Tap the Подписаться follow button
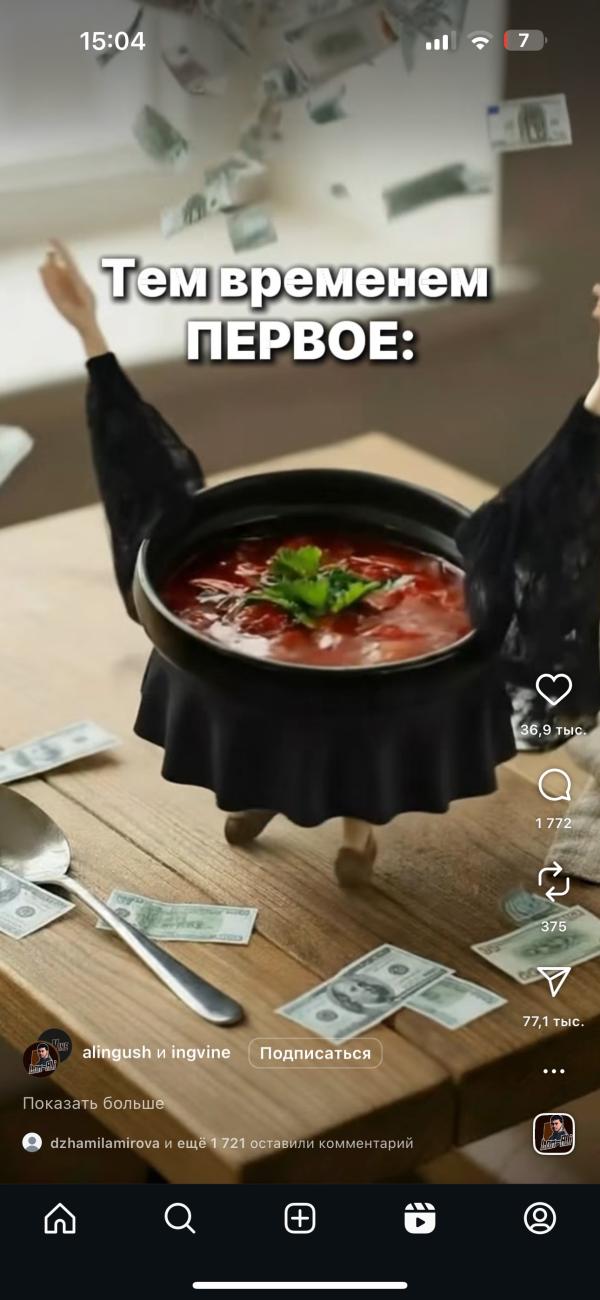Image resolution: width=600 pixels, height=1300 pixels. pos(315,1053)
